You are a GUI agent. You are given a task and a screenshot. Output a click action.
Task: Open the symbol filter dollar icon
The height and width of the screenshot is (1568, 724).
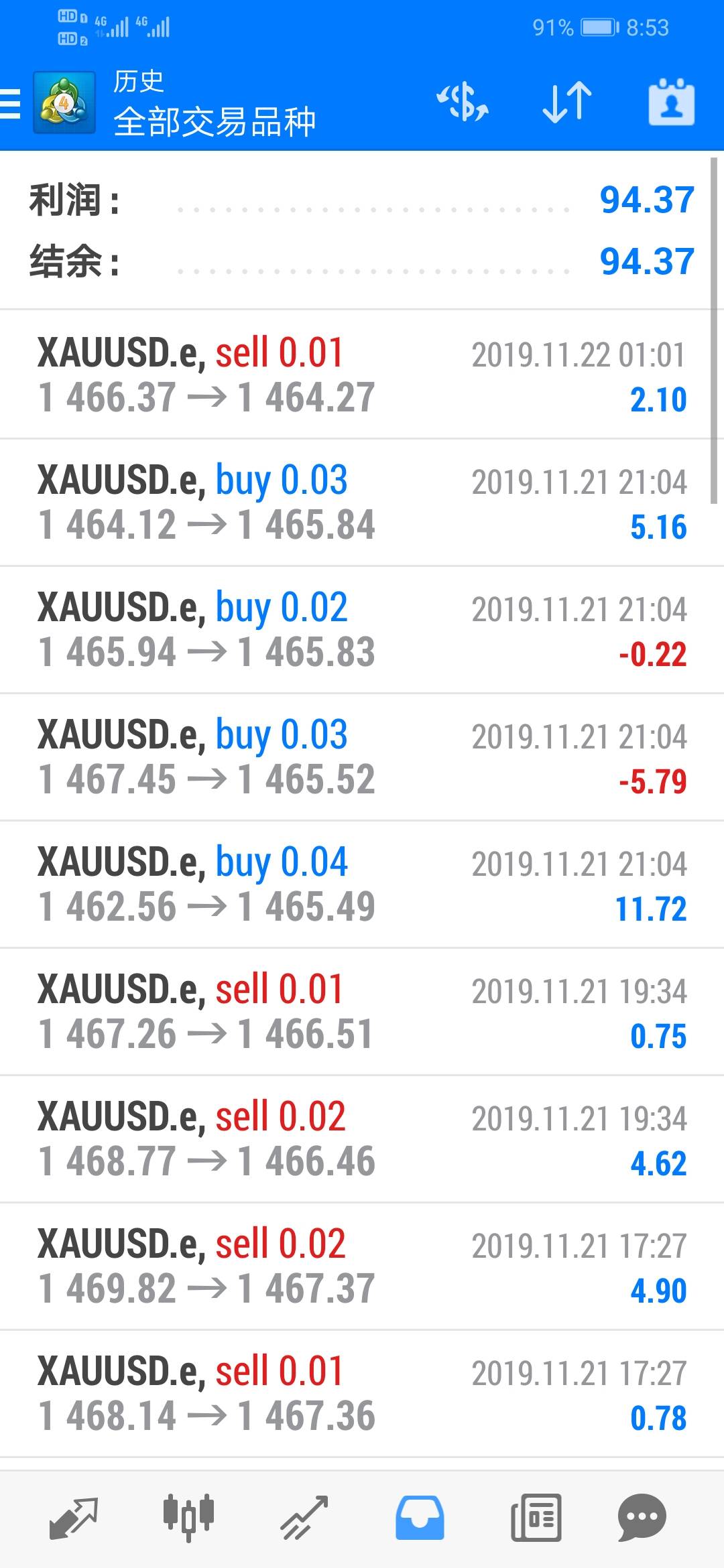[463, 103]
